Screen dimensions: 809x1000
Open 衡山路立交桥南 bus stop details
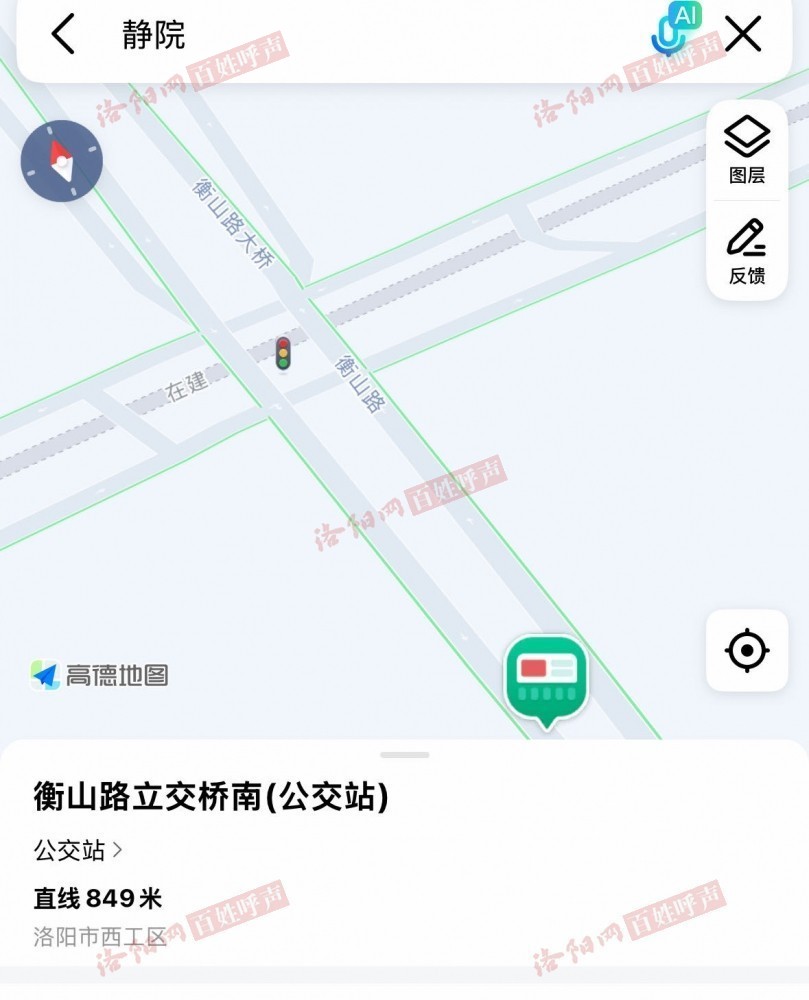(211, 797)
